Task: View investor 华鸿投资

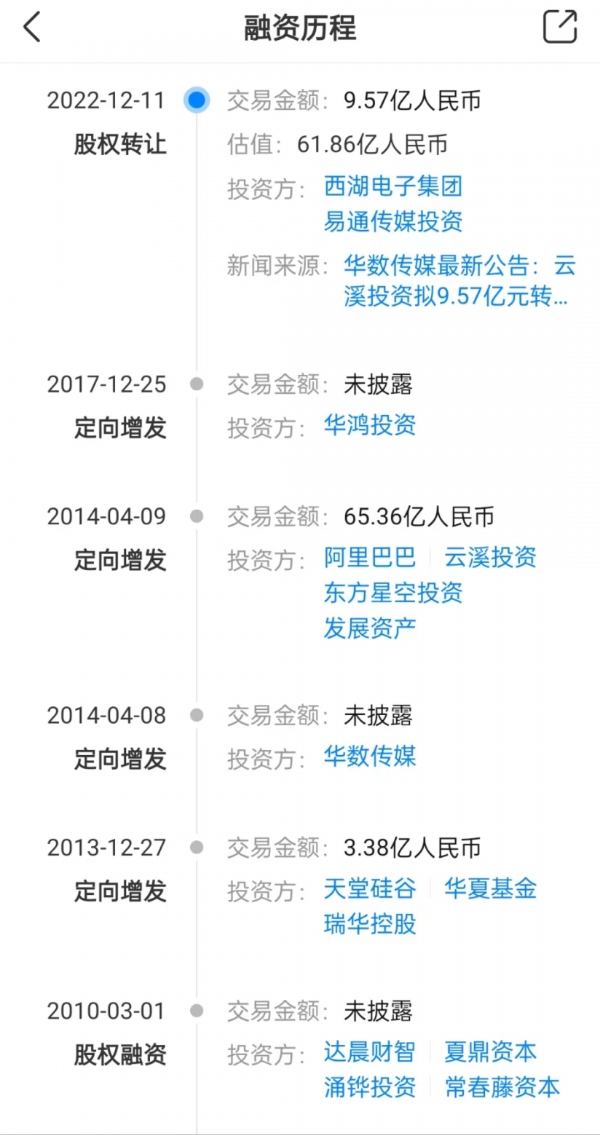Action: click(370, 426)
